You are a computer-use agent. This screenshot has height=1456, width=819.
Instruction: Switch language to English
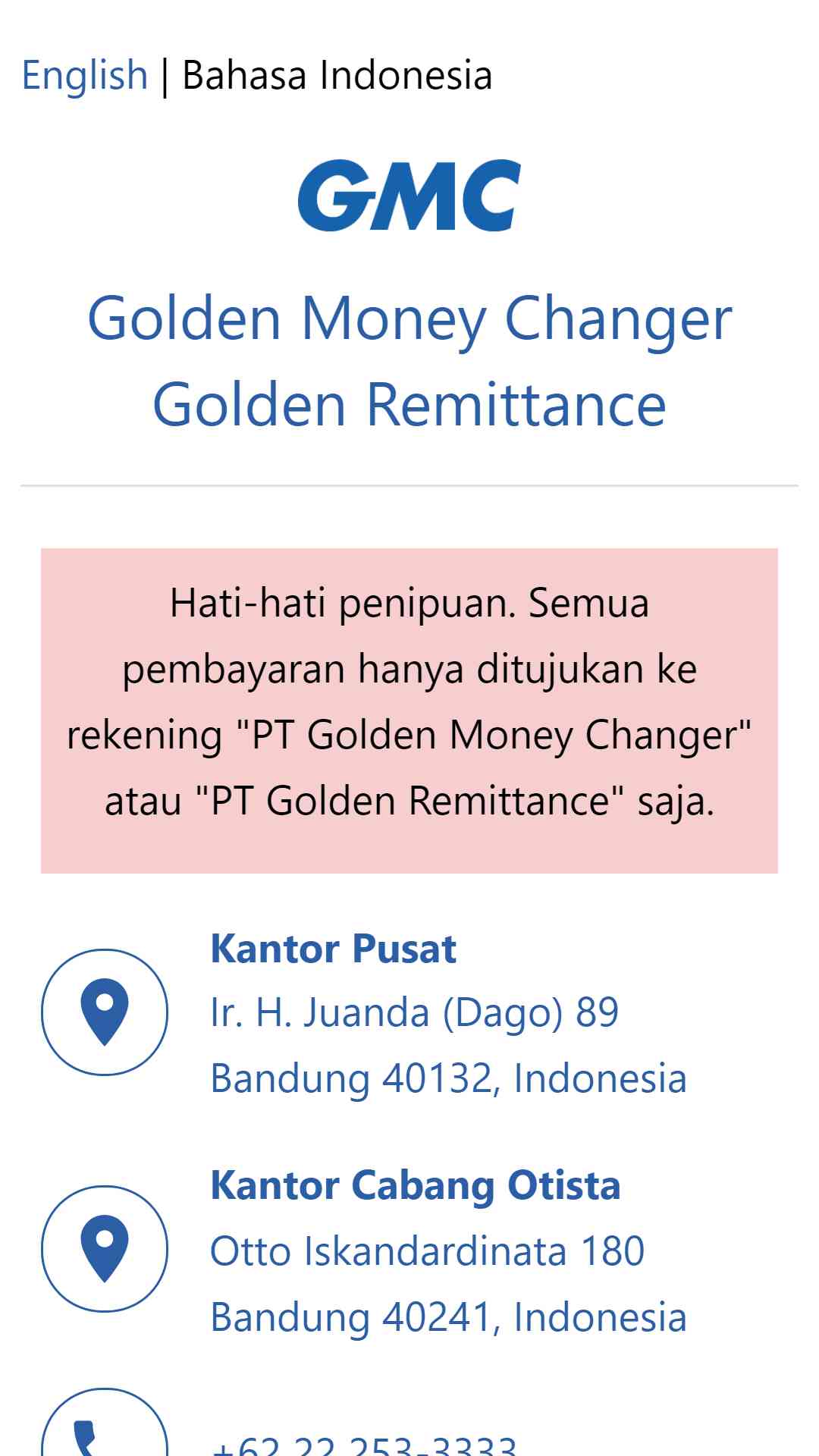tap(84, 75)
